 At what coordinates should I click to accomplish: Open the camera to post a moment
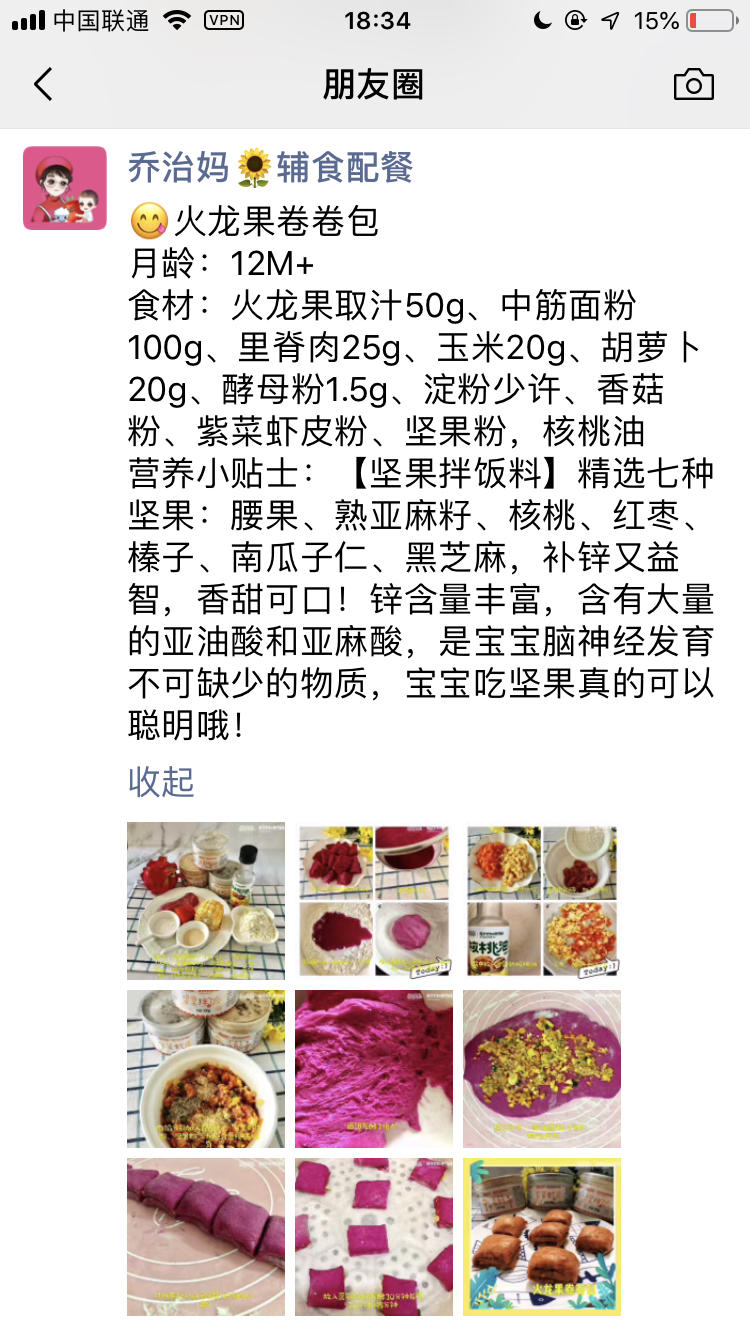pyautogui.click(x=693, y=85)
